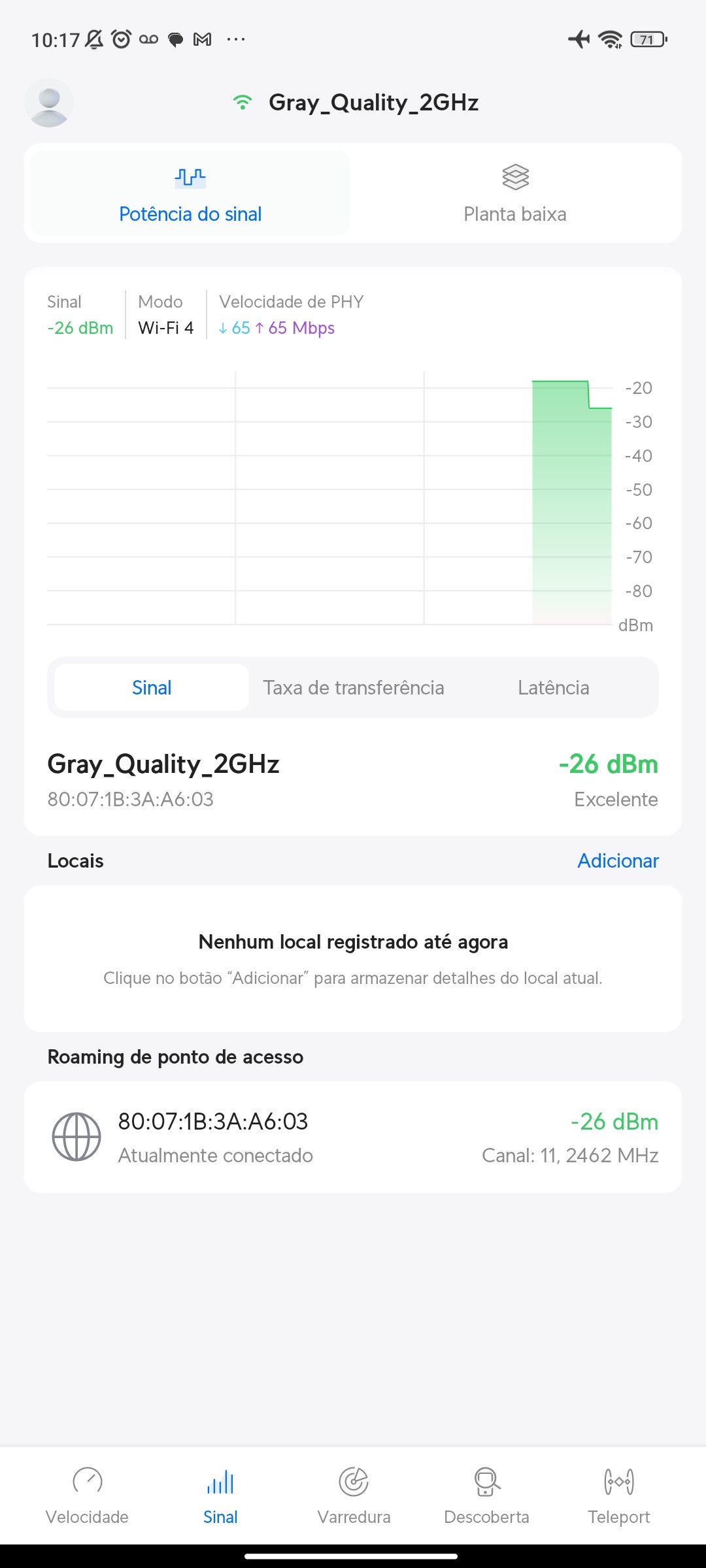Show the Taxa de transferência chart
This screenshot has width=706, height=1568.
pos(354,687)
